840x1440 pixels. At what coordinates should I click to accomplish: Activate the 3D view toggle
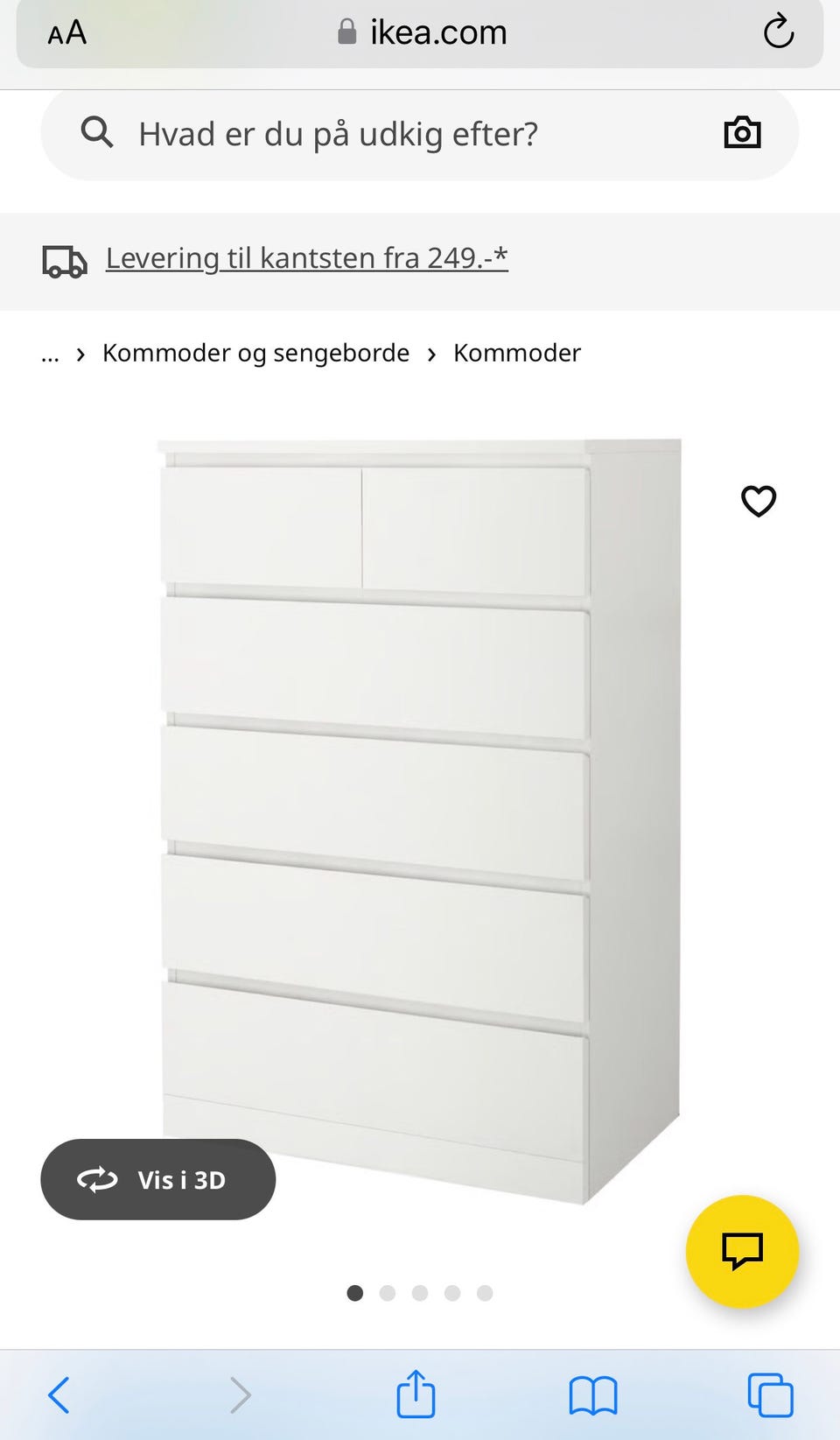click(157, 1180)
